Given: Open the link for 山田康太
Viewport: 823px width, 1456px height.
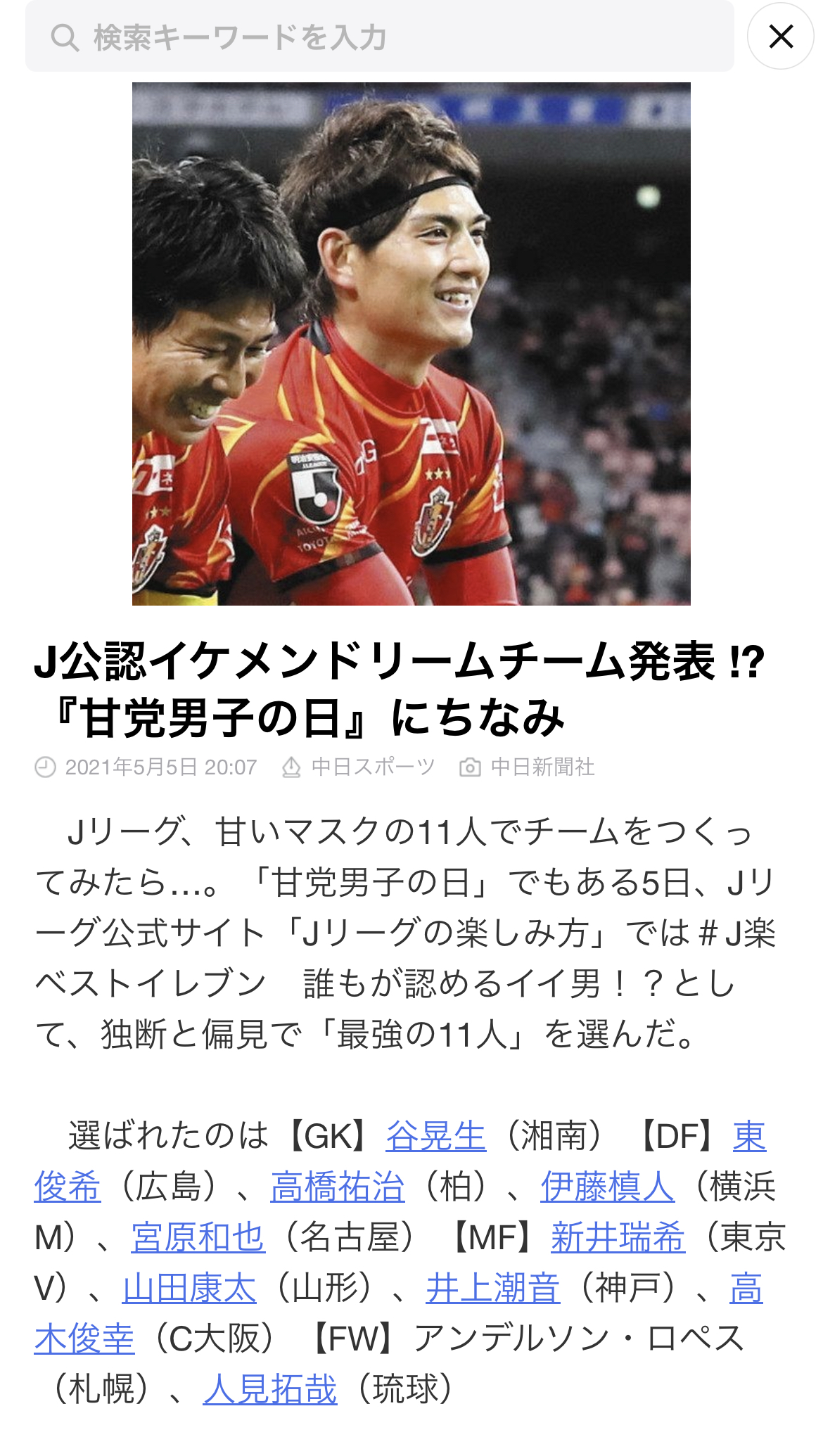Looking at the screenshot, I should click(x=189, y=1288).
